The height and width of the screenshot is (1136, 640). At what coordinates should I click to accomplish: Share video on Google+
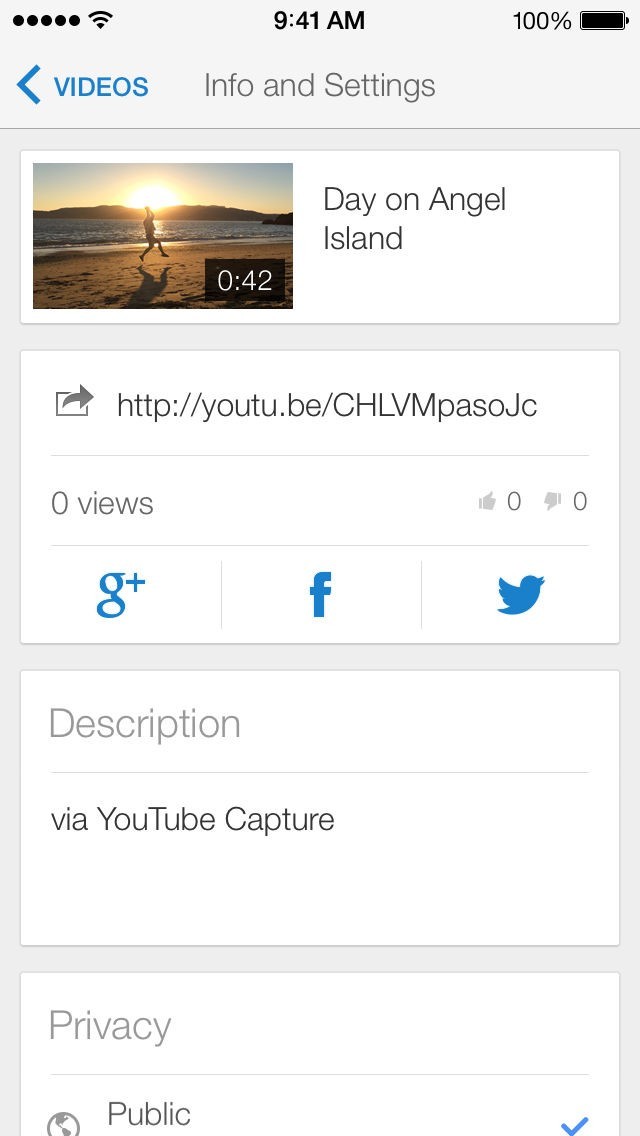(121, 594)
